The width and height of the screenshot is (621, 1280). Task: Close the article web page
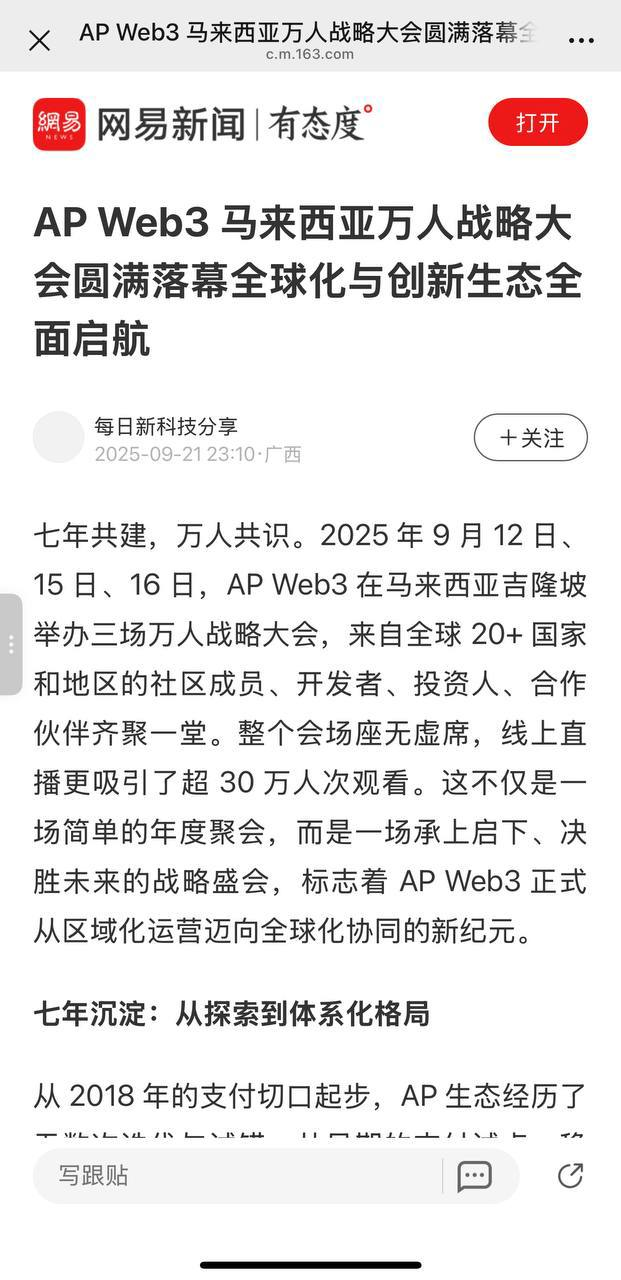[x=39, y=41]
